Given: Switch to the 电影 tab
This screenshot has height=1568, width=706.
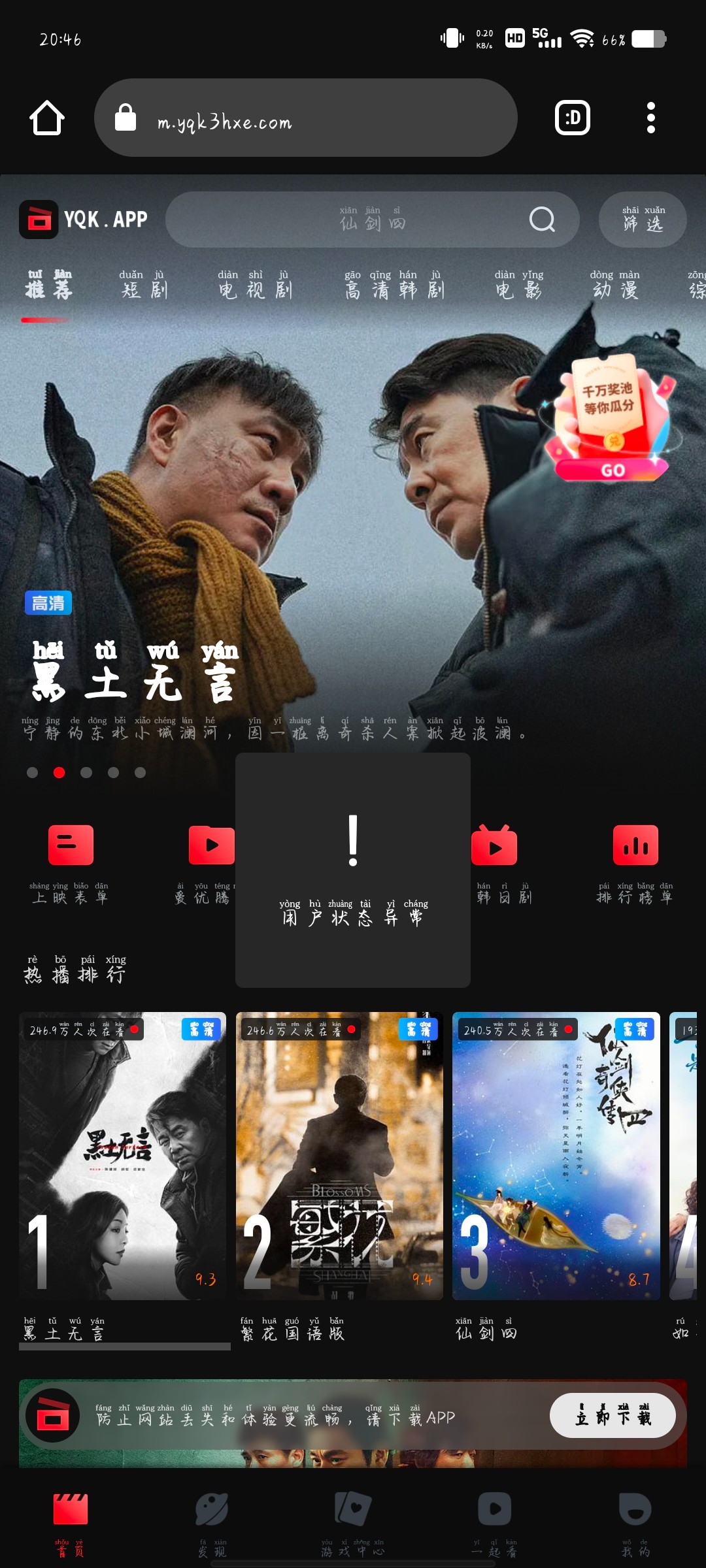Looking at the screenshot, I should [x=518, y=285].
